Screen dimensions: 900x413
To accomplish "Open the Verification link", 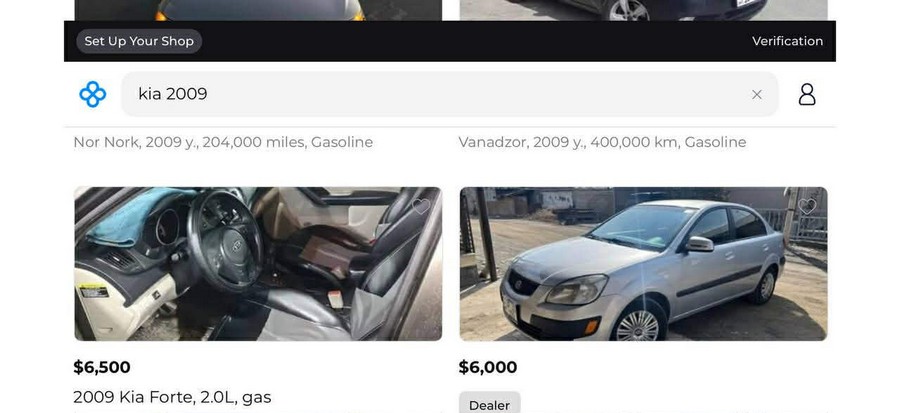I will 787,41.
